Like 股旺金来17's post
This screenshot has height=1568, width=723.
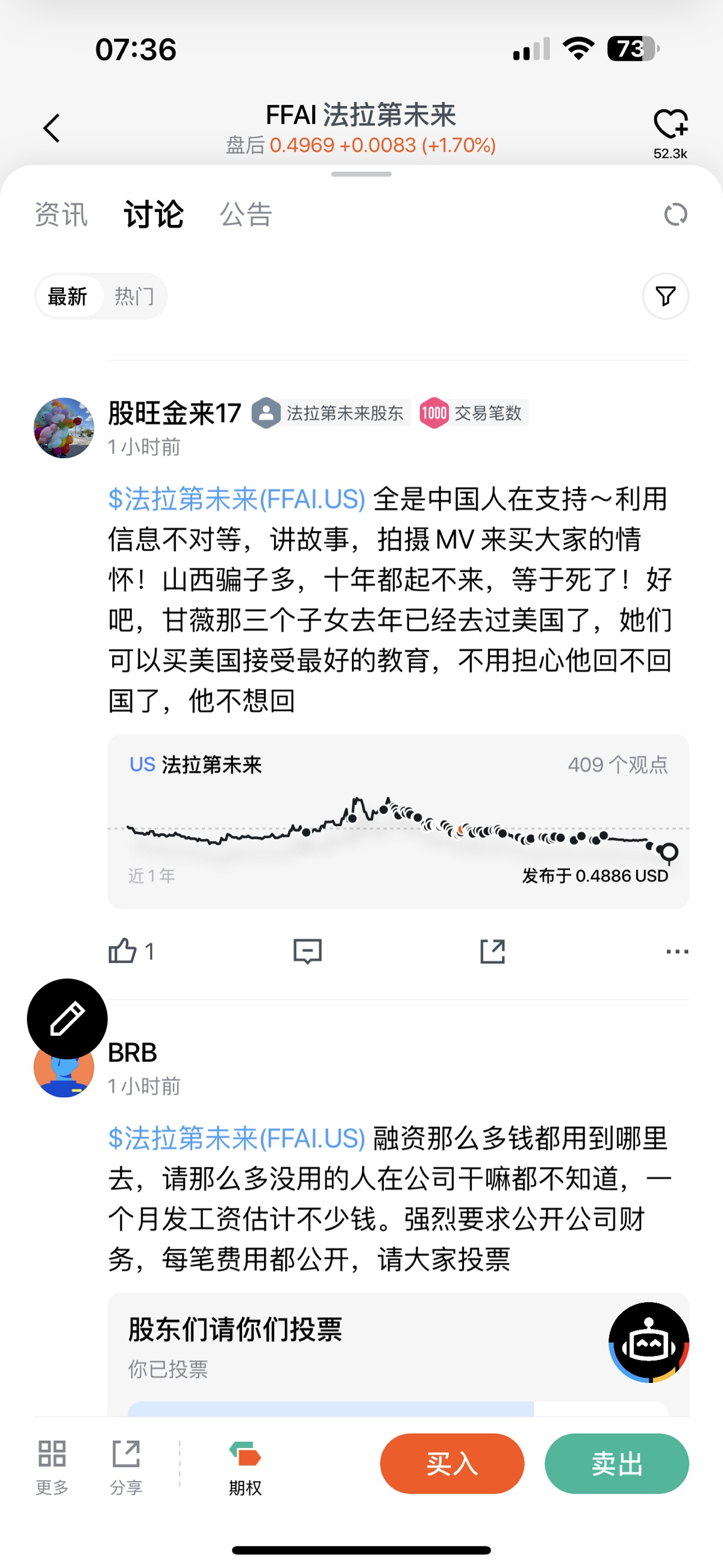tap(123, 951)
